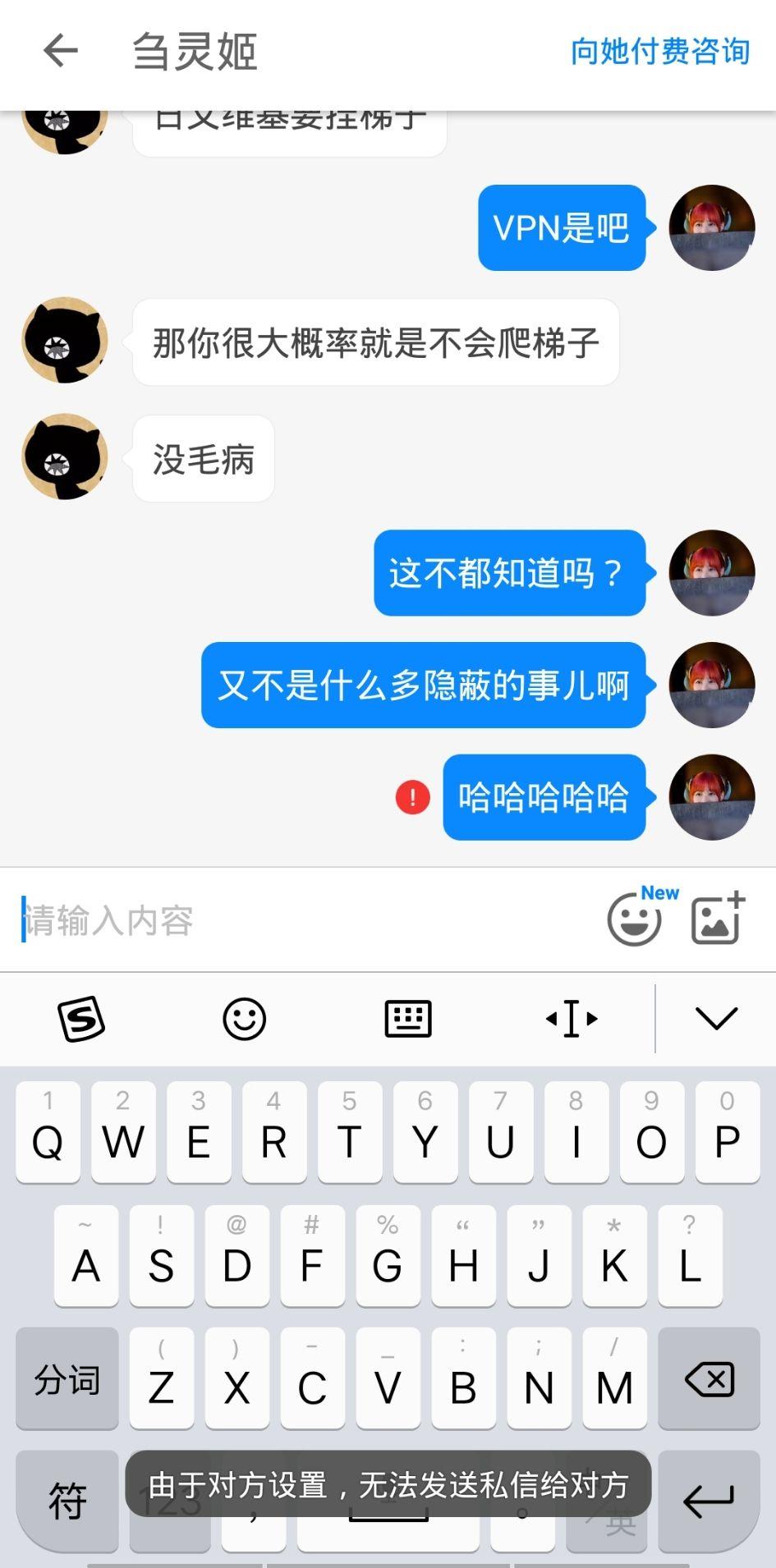This screenshot has width=776, height=1568.
Task: Tap the red failed-message alert icon
Action: (412, 796)
